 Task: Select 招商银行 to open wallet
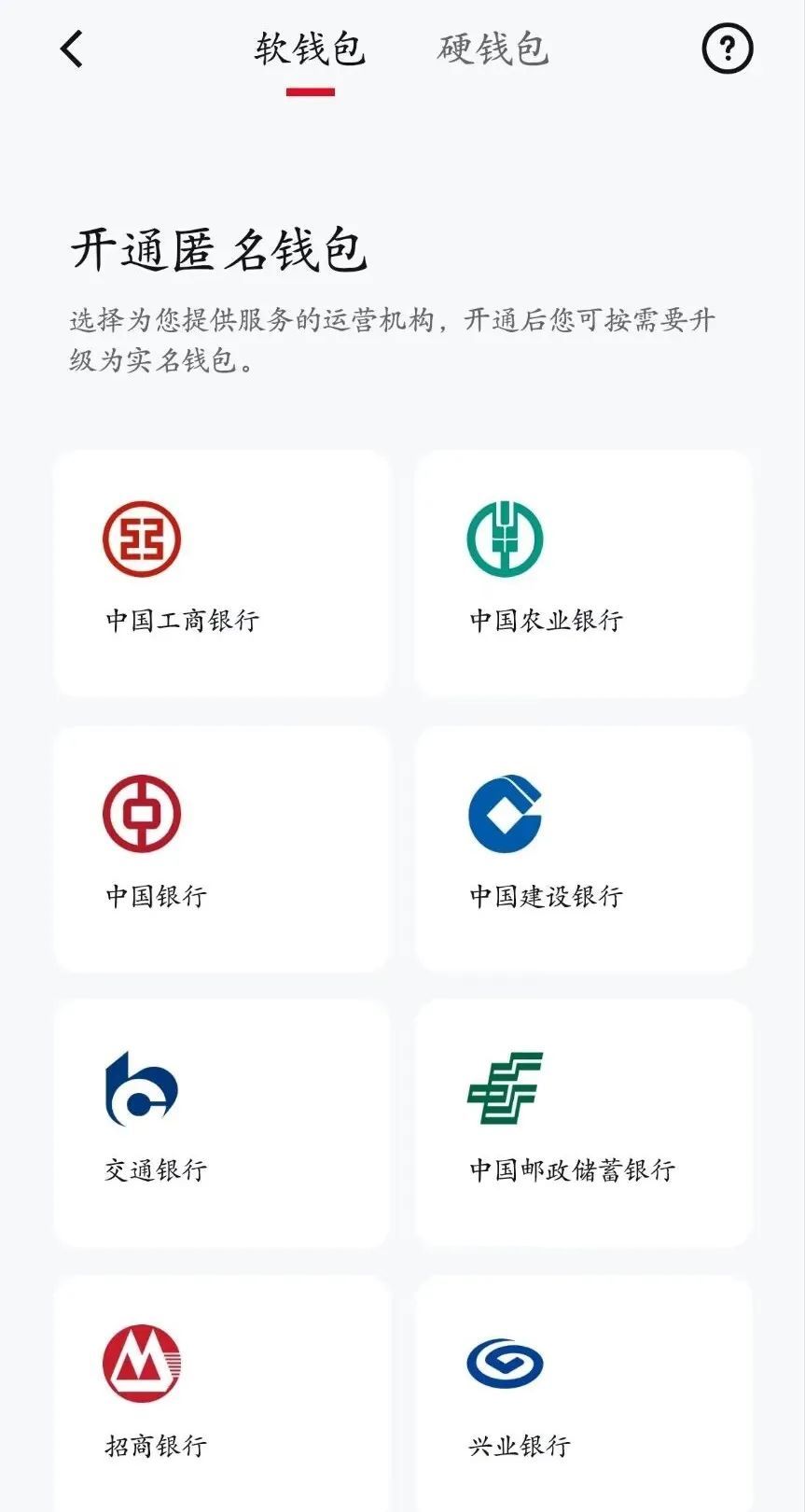pyautogui.click(x=222, y=1393)
